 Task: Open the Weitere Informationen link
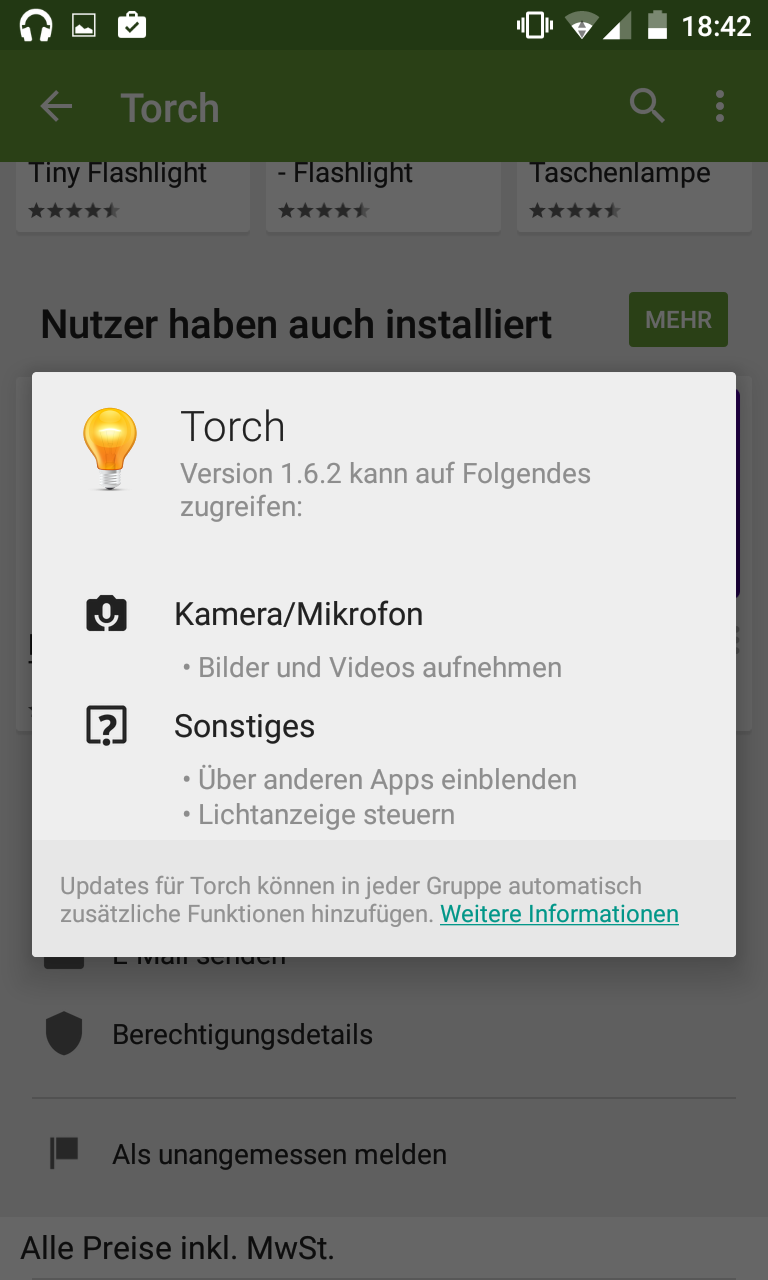559,914
